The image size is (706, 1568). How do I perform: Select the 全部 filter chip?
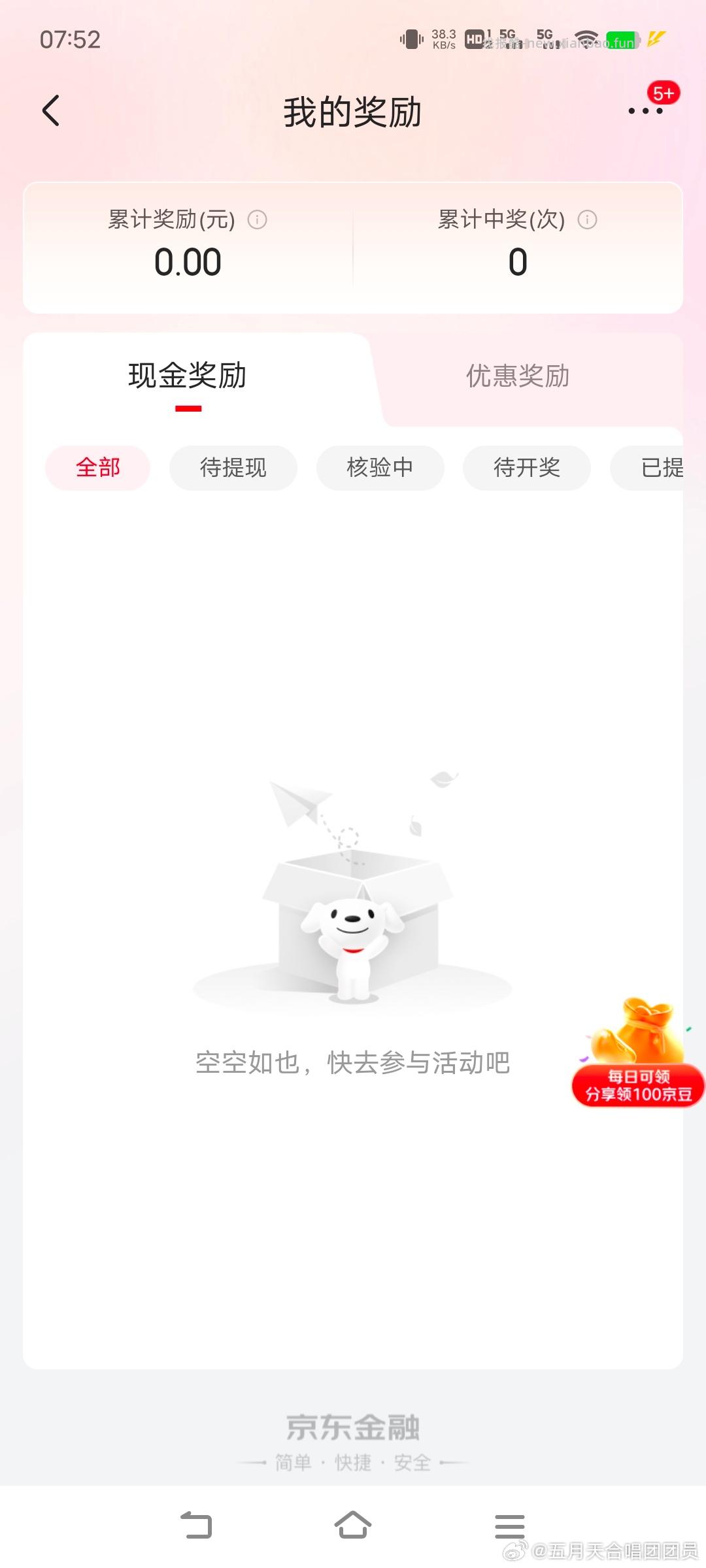[97, 467]
